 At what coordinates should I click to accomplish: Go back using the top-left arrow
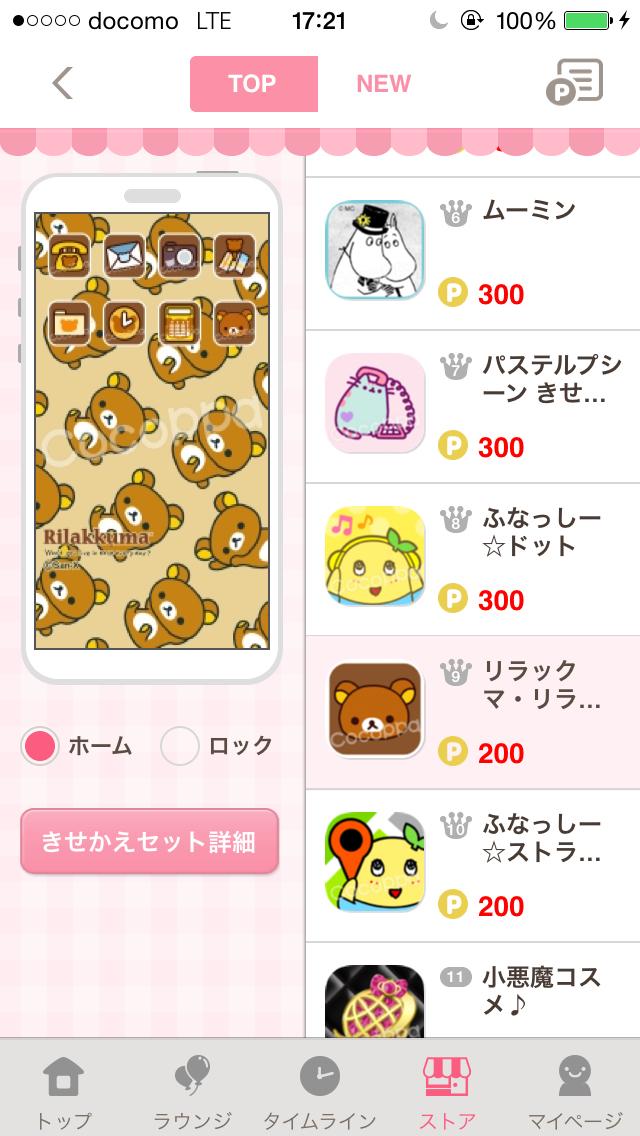(63, 83)
